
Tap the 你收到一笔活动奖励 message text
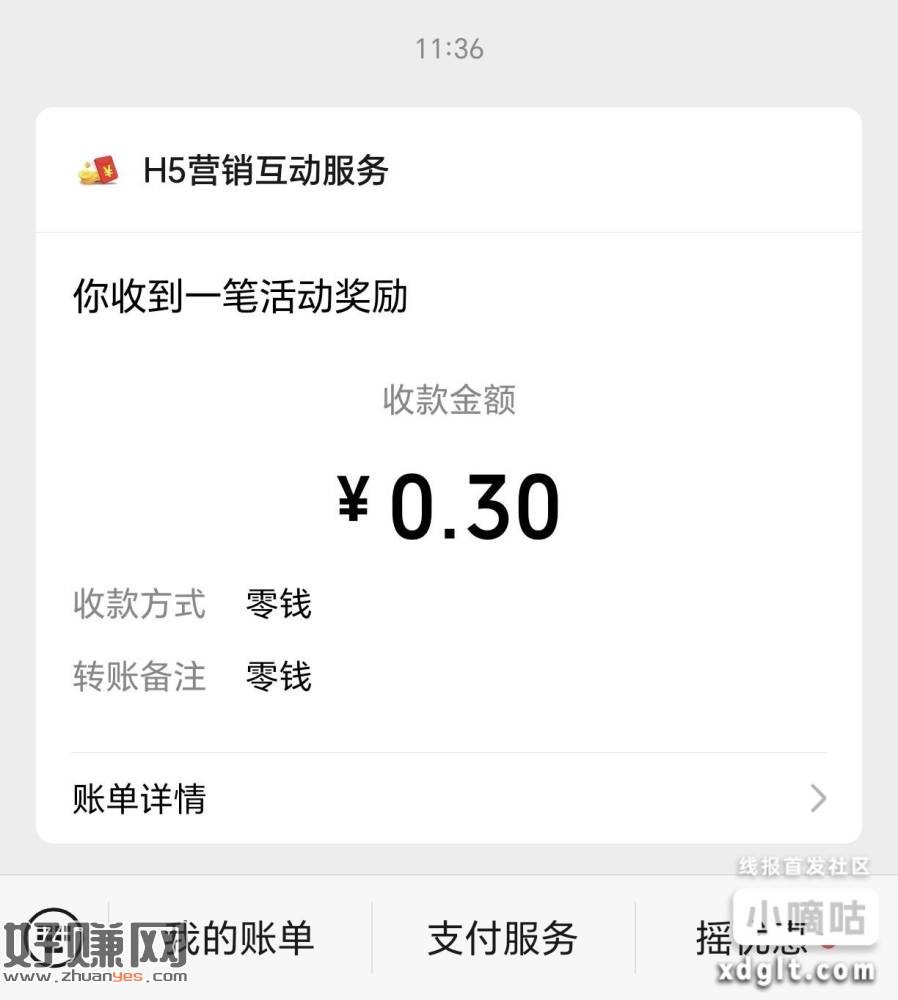coord(239,297)
